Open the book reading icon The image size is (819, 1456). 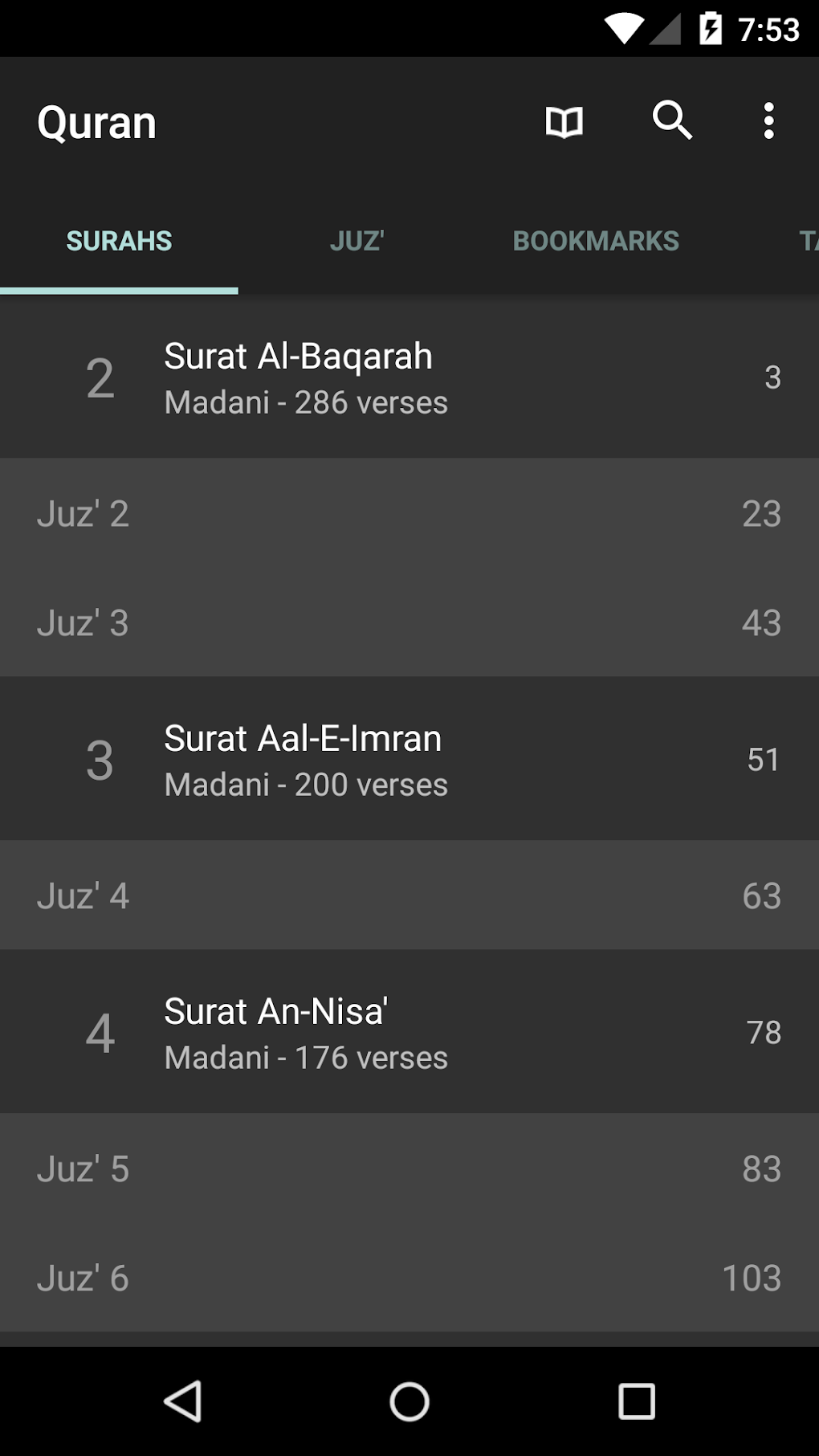[564, 122]
